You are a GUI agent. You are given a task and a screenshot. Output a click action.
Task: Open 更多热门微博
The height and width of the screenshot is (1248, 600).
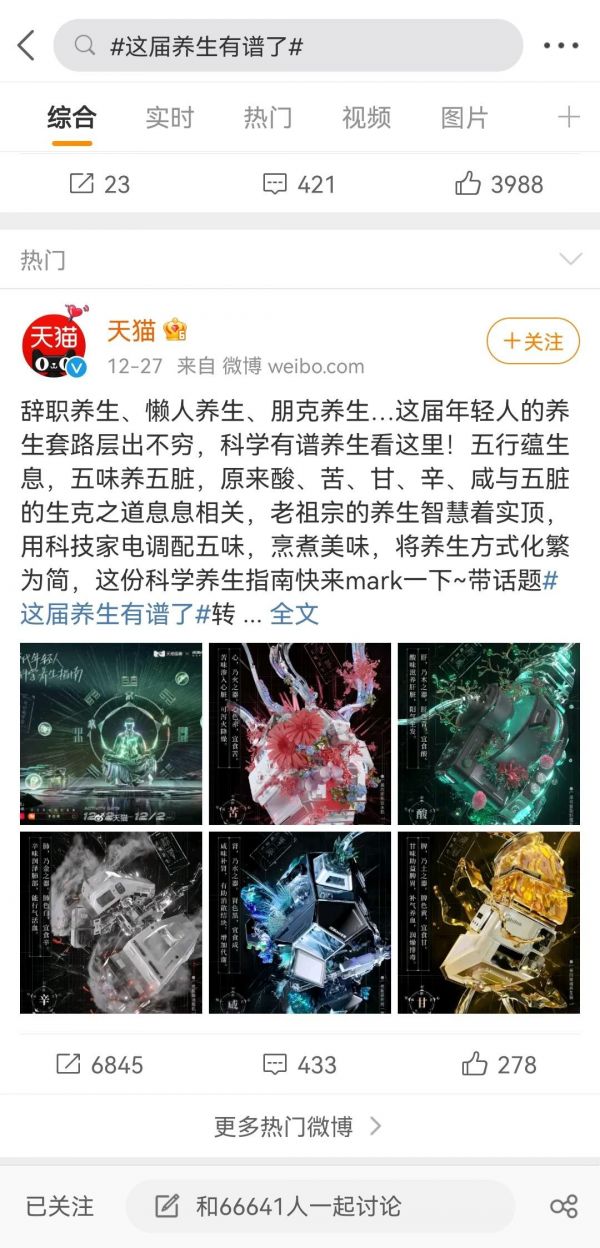[298, 1127]
